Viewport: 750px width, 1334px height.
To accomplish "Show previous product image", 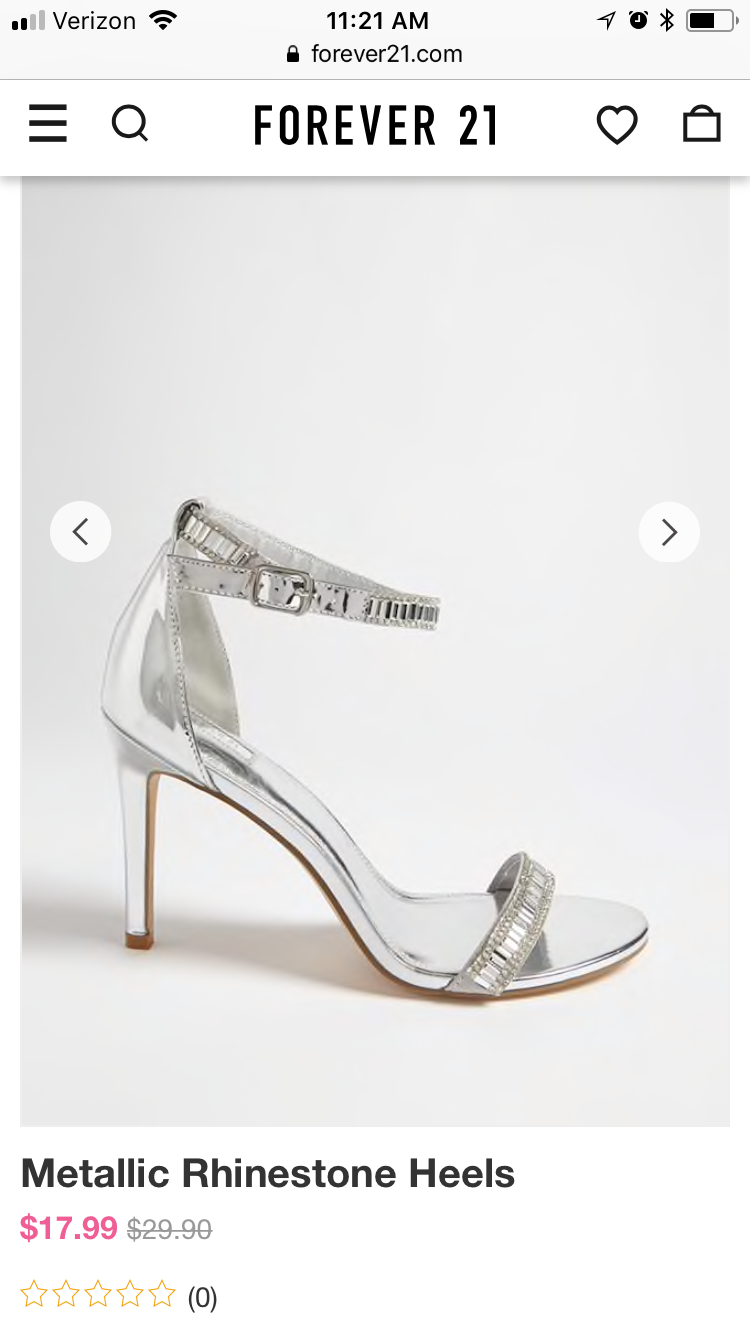I will point(80,531).
